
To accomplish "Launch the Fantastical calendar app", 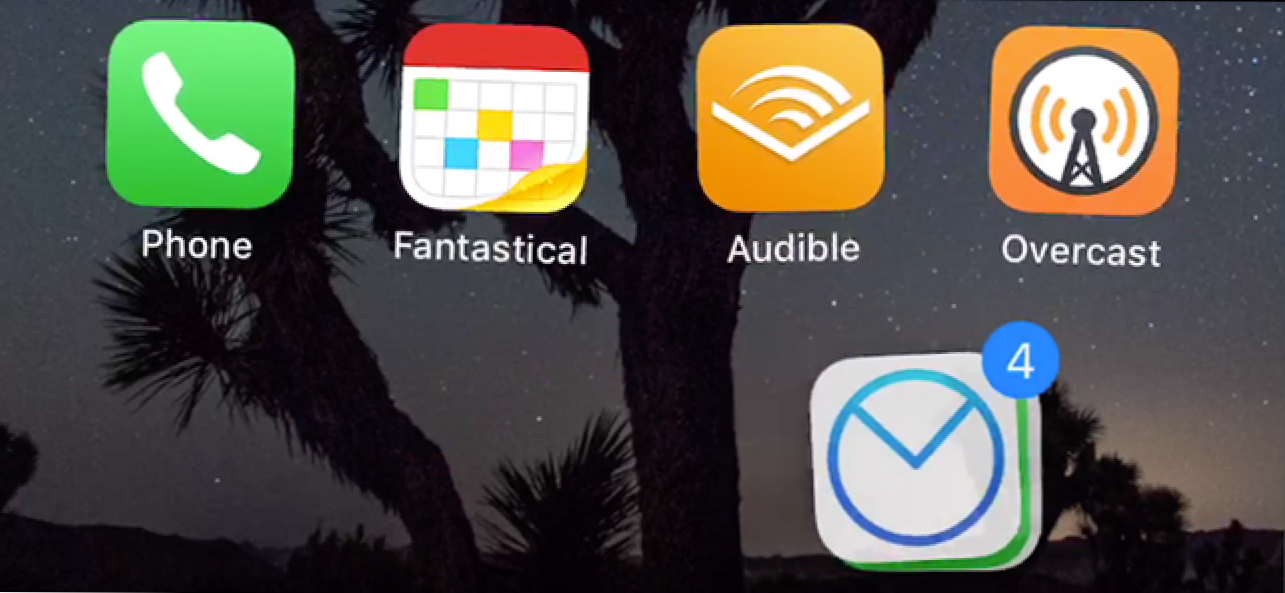I will pyautogui.click(x=494, y=118).
